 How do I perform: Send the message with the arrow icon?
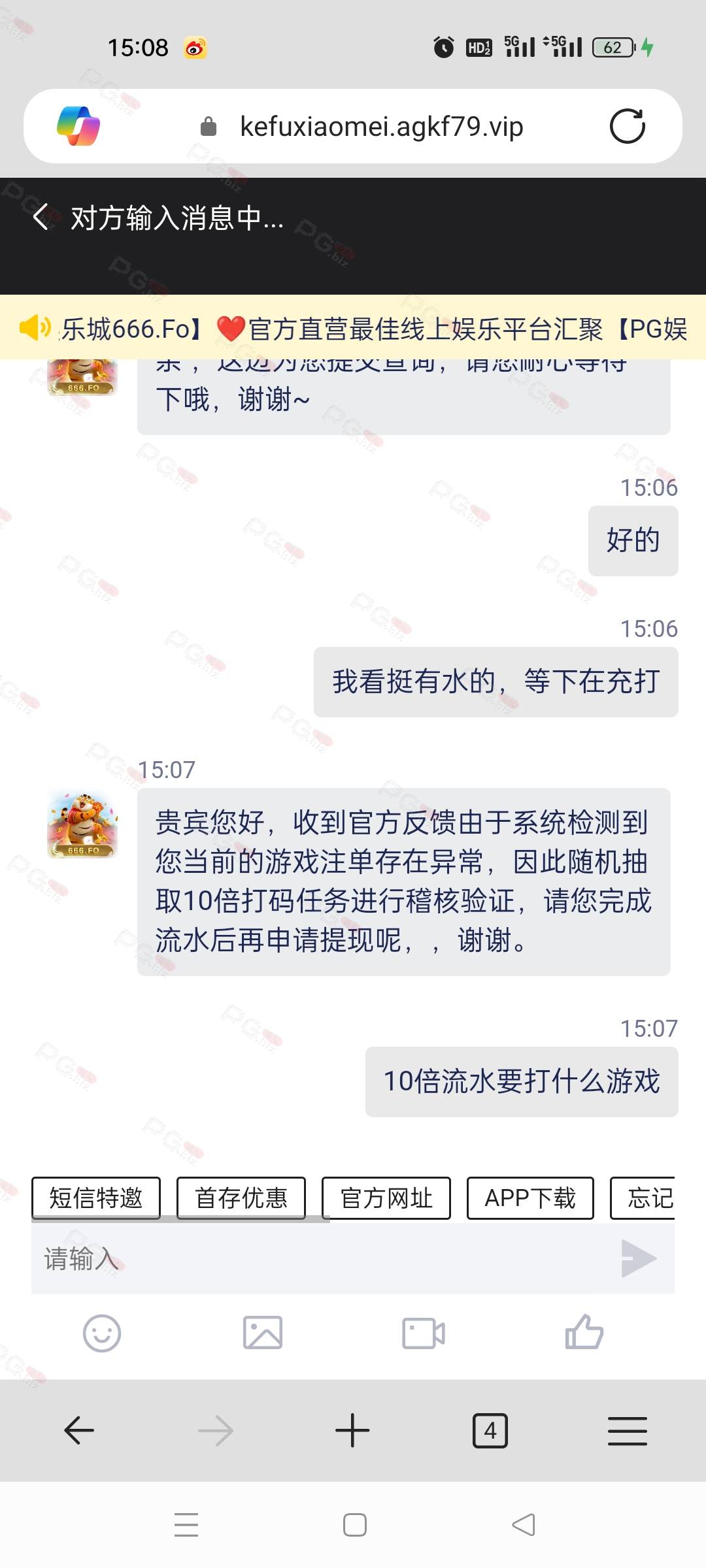[x=638, y=1258]
